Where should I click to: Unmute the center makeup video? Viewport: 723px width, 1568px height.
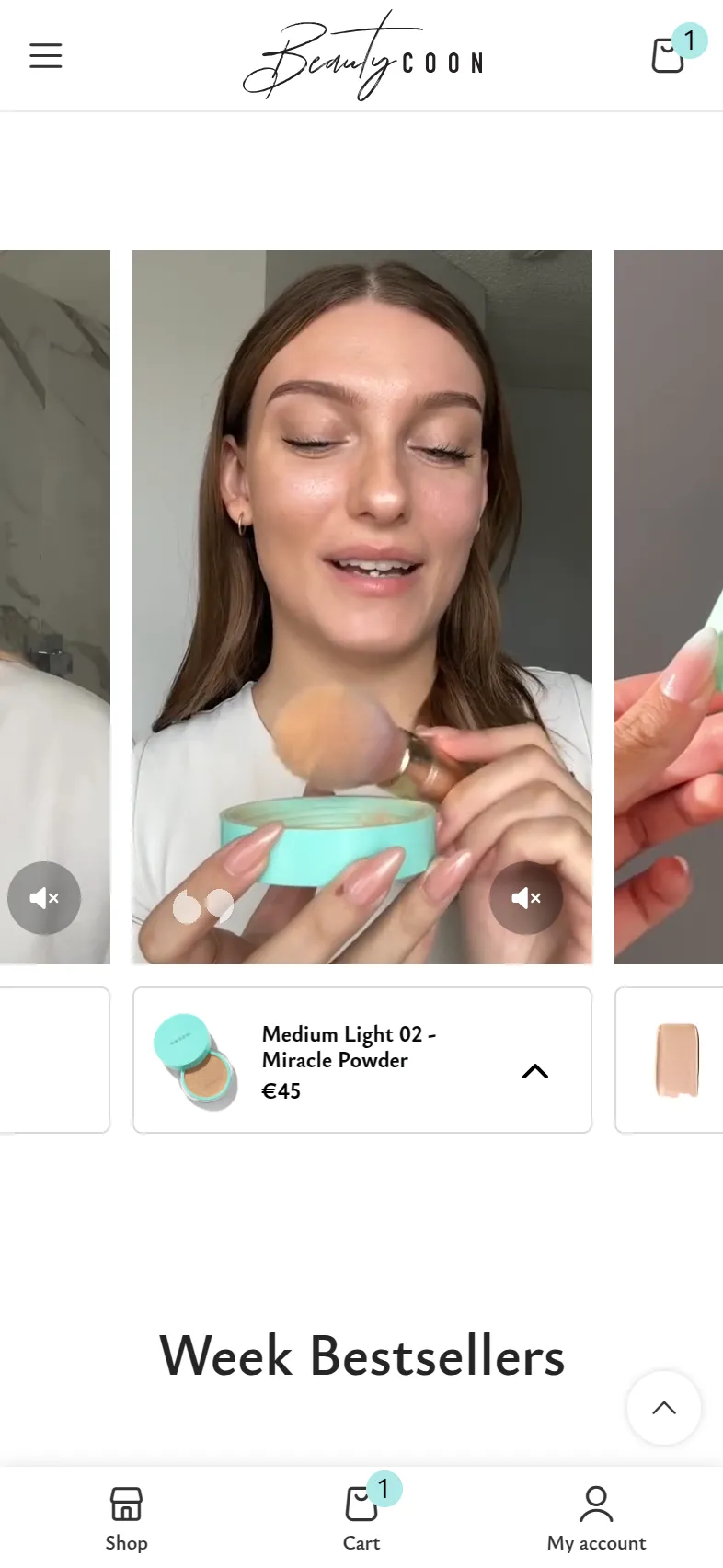(525, 897)
